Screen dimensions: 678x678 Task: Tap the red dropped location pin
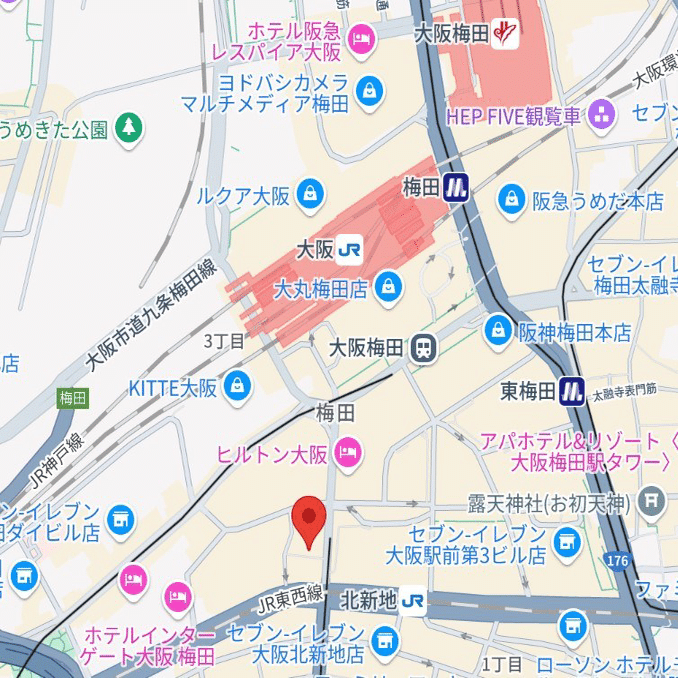tap(309, 519)
